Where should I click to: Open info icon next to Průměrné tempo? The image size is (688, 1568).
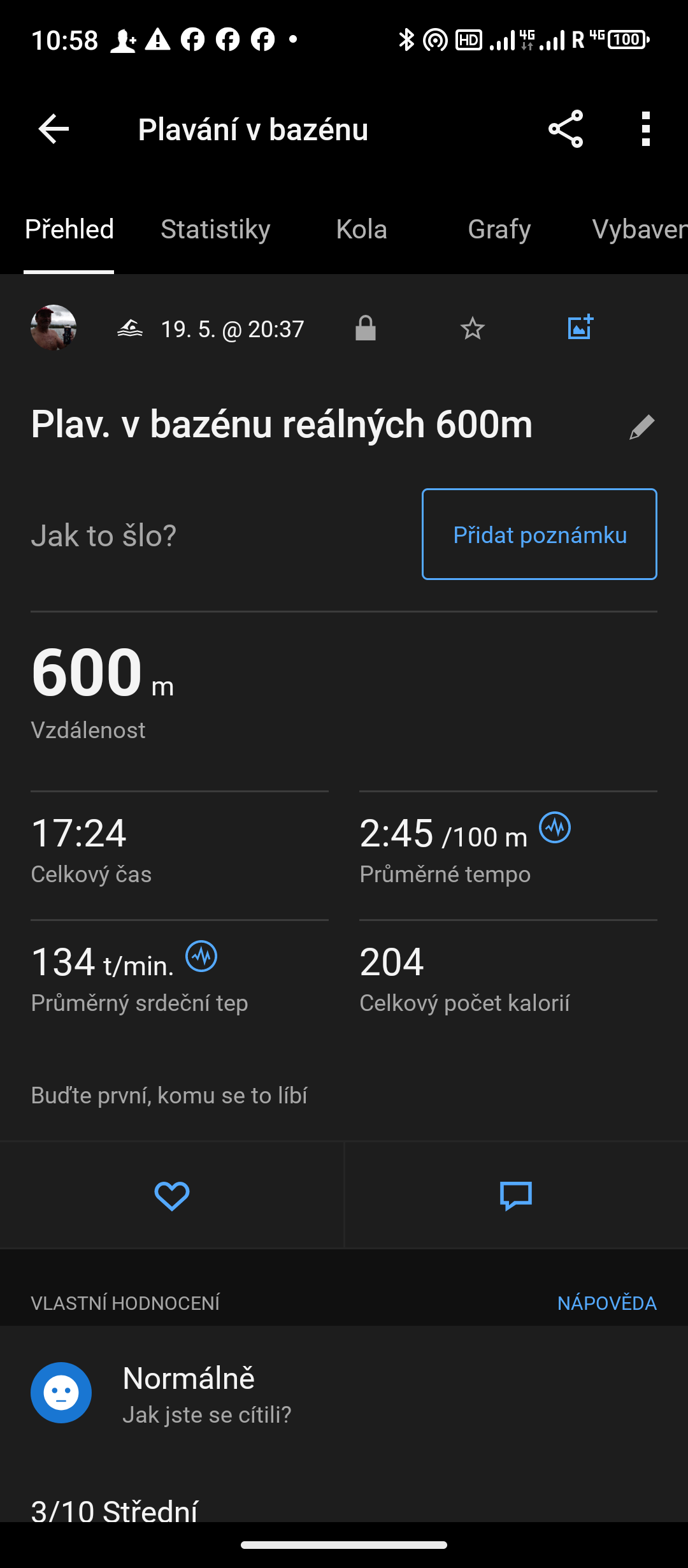coord(555,828)
